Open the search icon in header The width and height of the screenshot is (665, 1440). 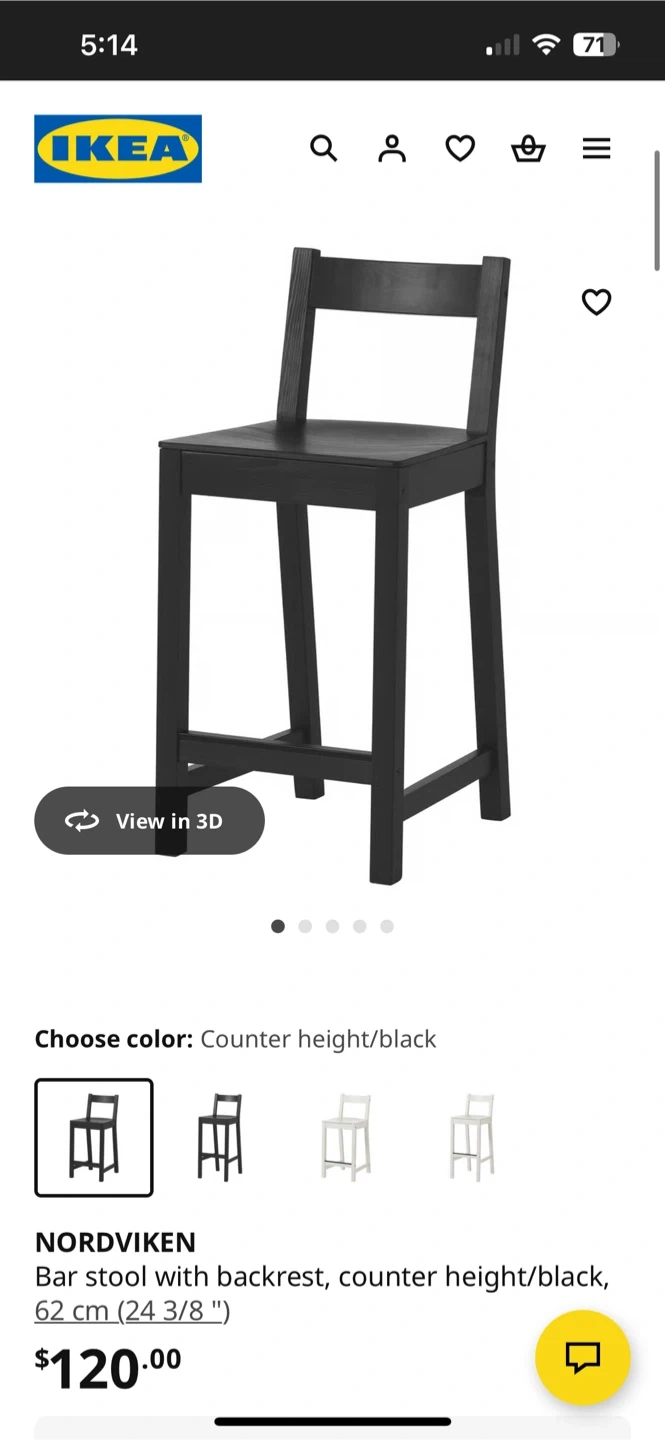point(323,149)
